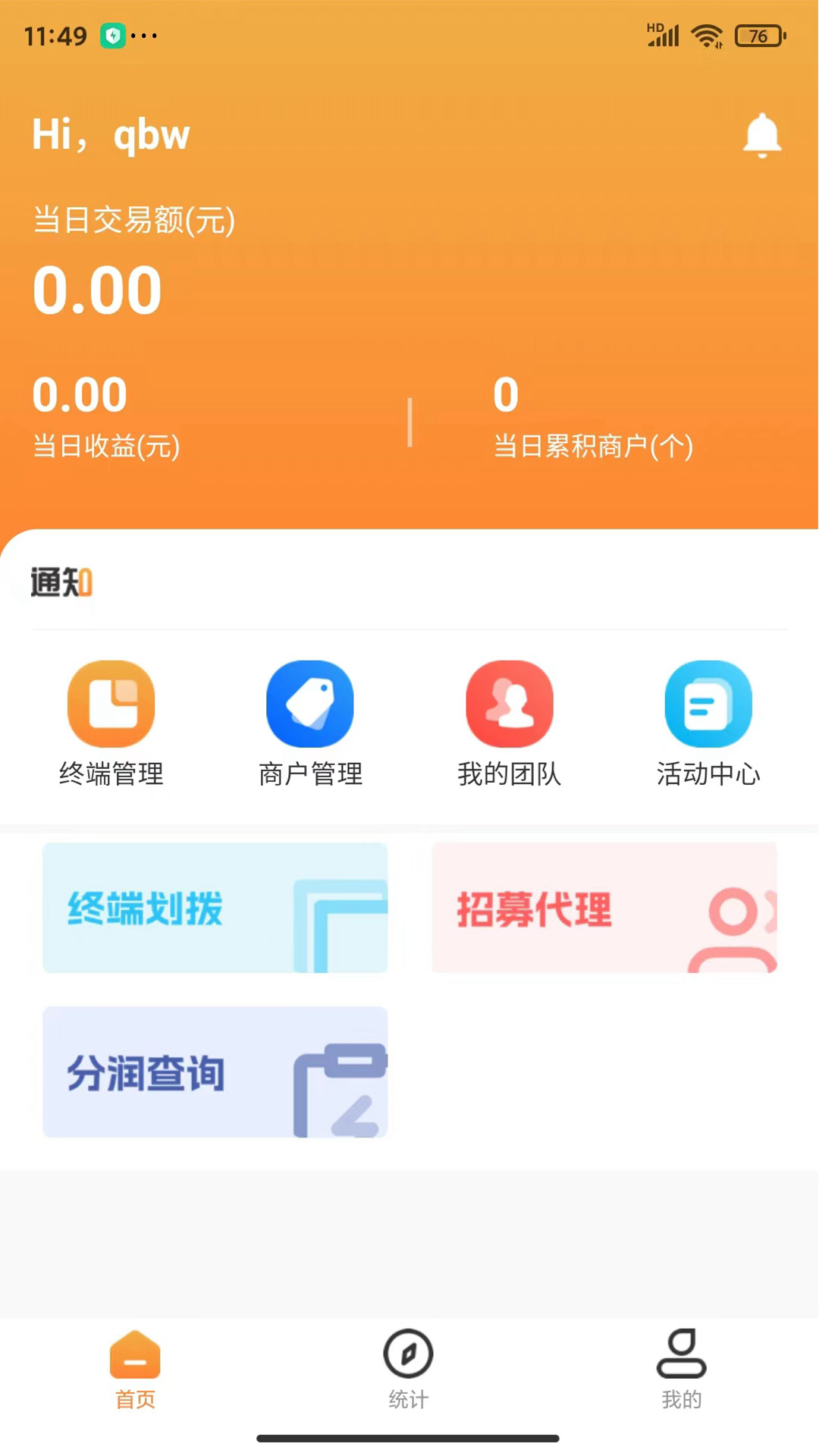Viewport: 819px width, 1456px height.
Task: Open the 分润查询 profit query card
Action: 215,1072
